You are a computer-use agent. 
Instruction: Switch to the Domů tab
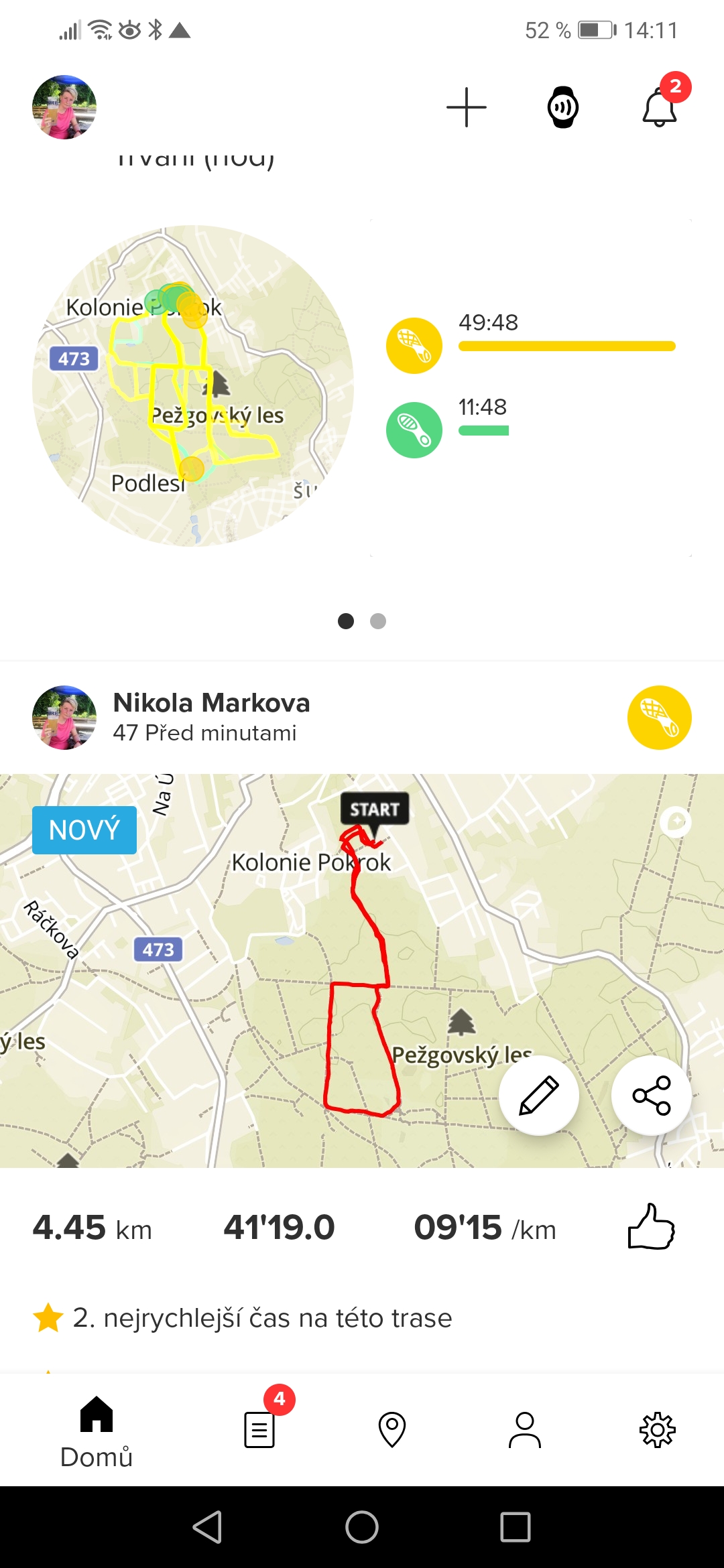(x=97, y=1430)
